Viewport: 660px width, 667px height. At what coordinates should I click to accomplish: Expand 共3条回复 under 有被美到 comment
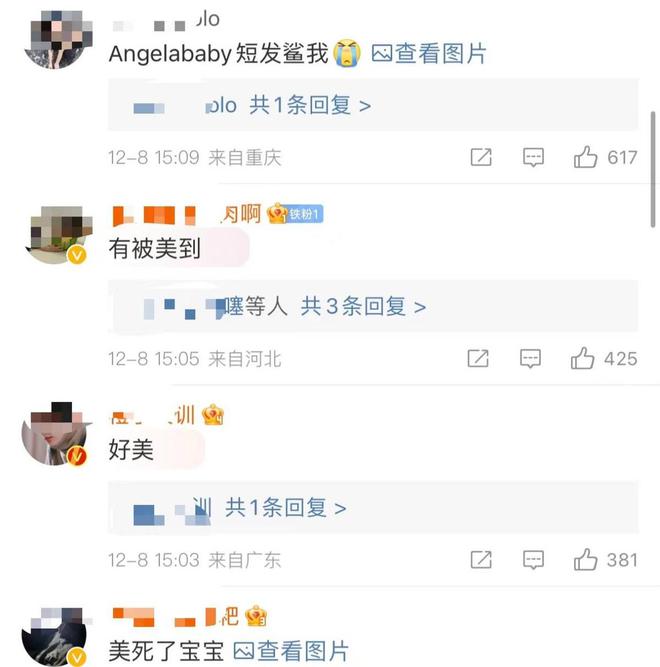[x=364, y=307]
